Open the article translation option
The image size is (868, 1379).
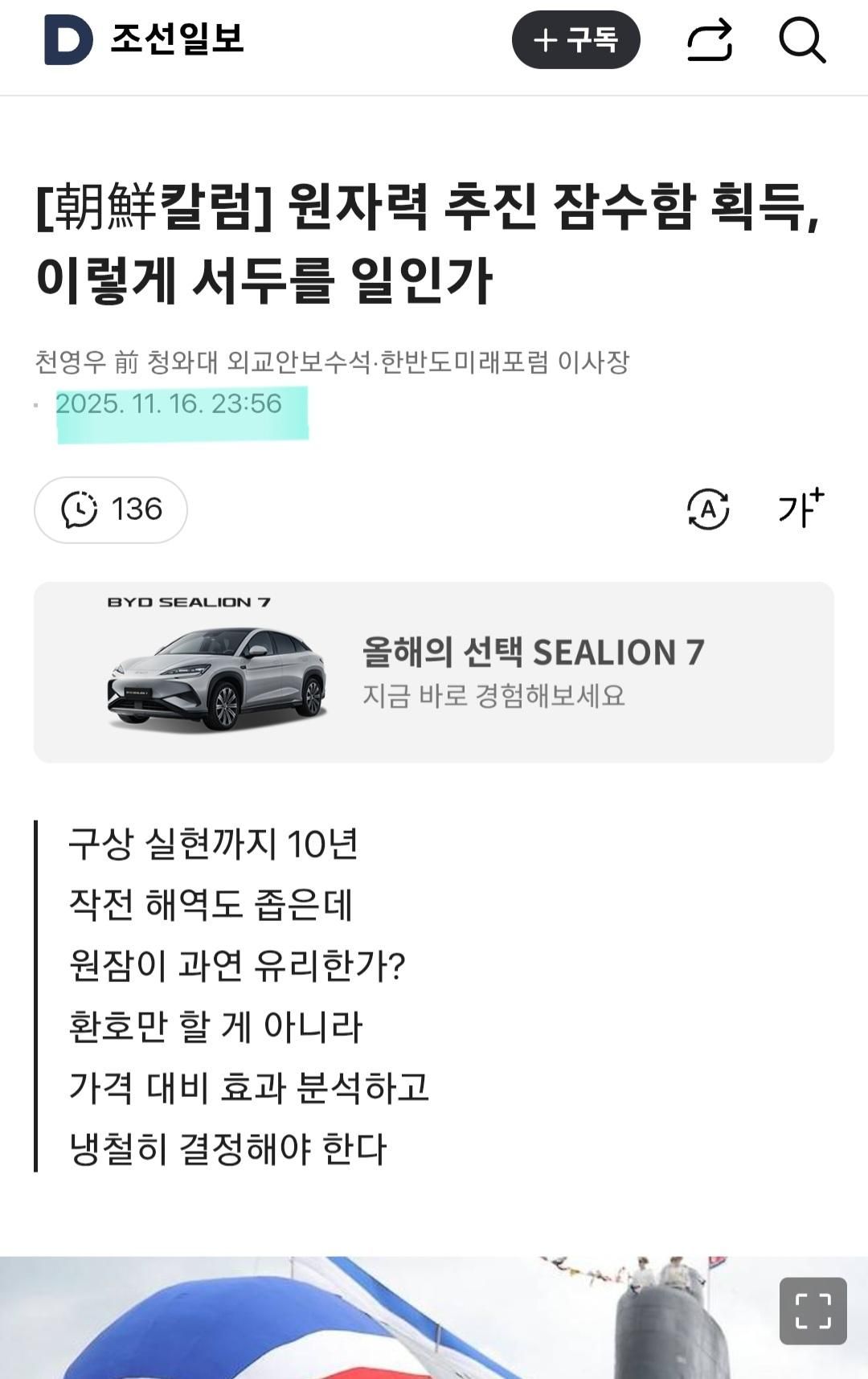pyautogui.click(x=707, y=509)
